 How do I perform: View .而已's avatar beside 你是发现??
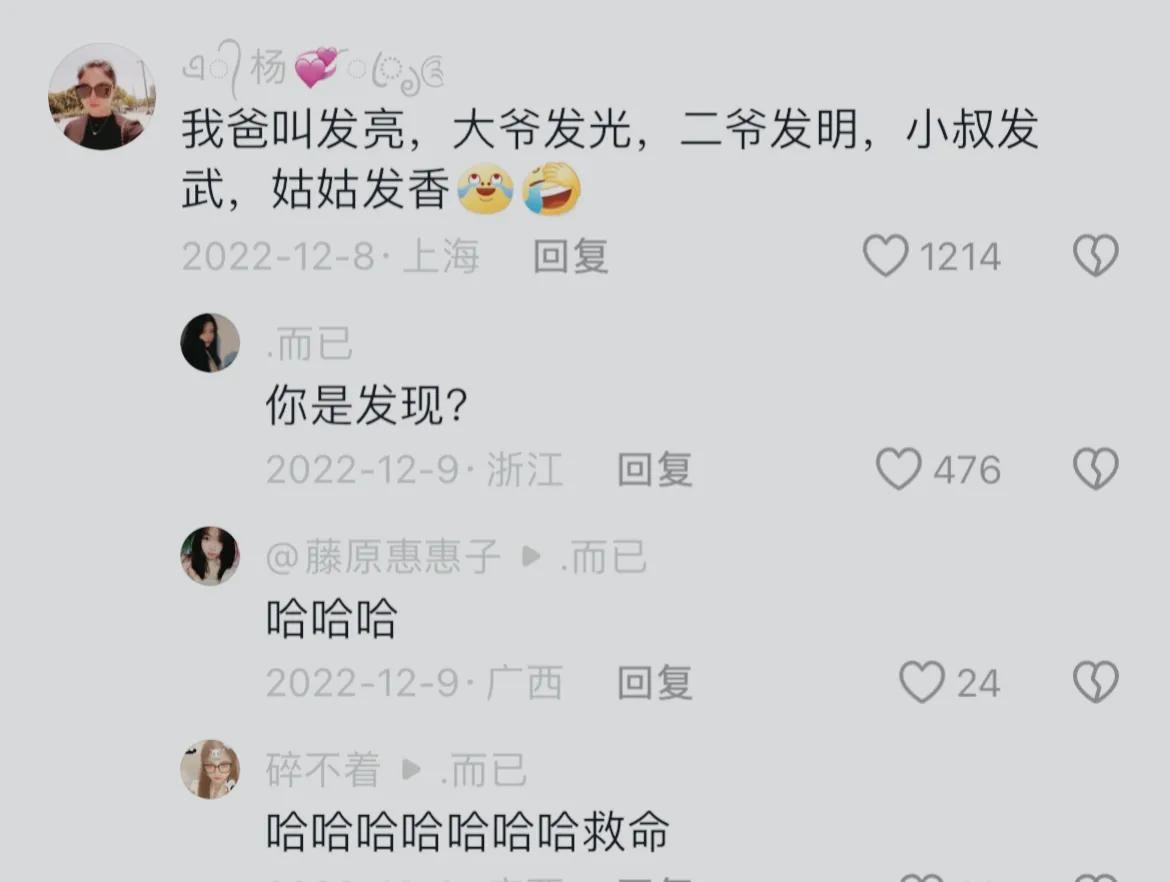[x=210, y=343]
